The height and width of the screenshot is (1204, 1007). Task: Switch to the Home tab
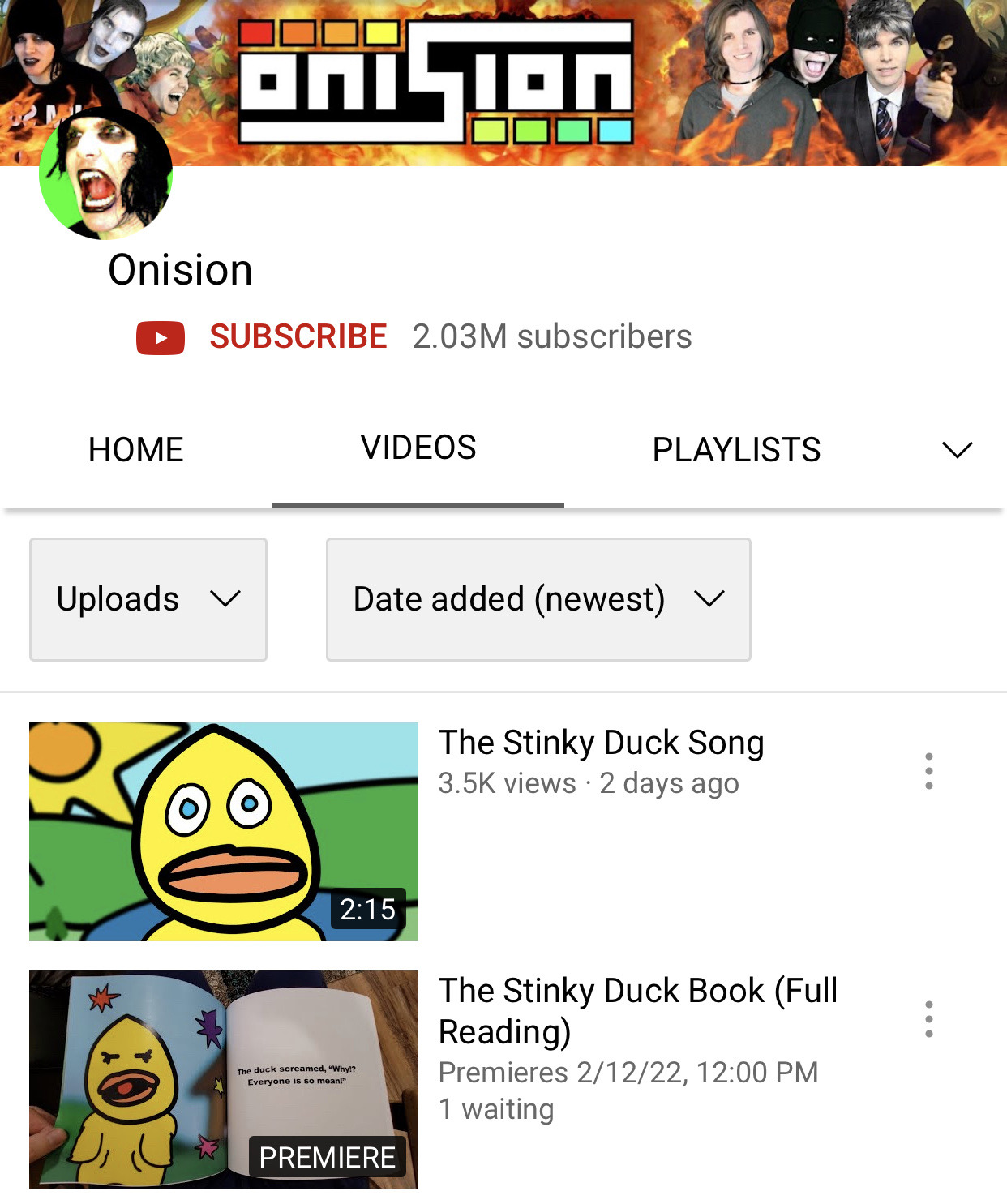[x=136, y=450]
